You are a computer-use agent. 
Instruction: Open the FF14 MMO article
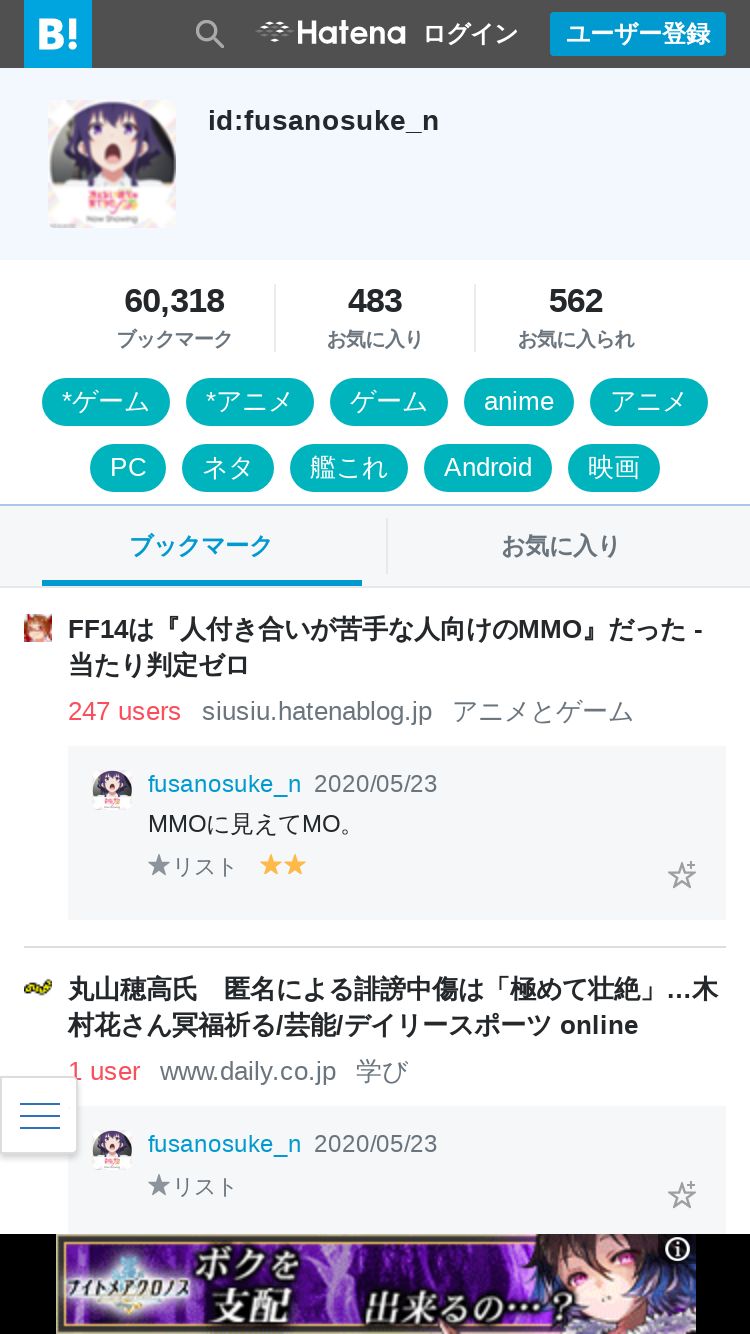tap(385, 647)
